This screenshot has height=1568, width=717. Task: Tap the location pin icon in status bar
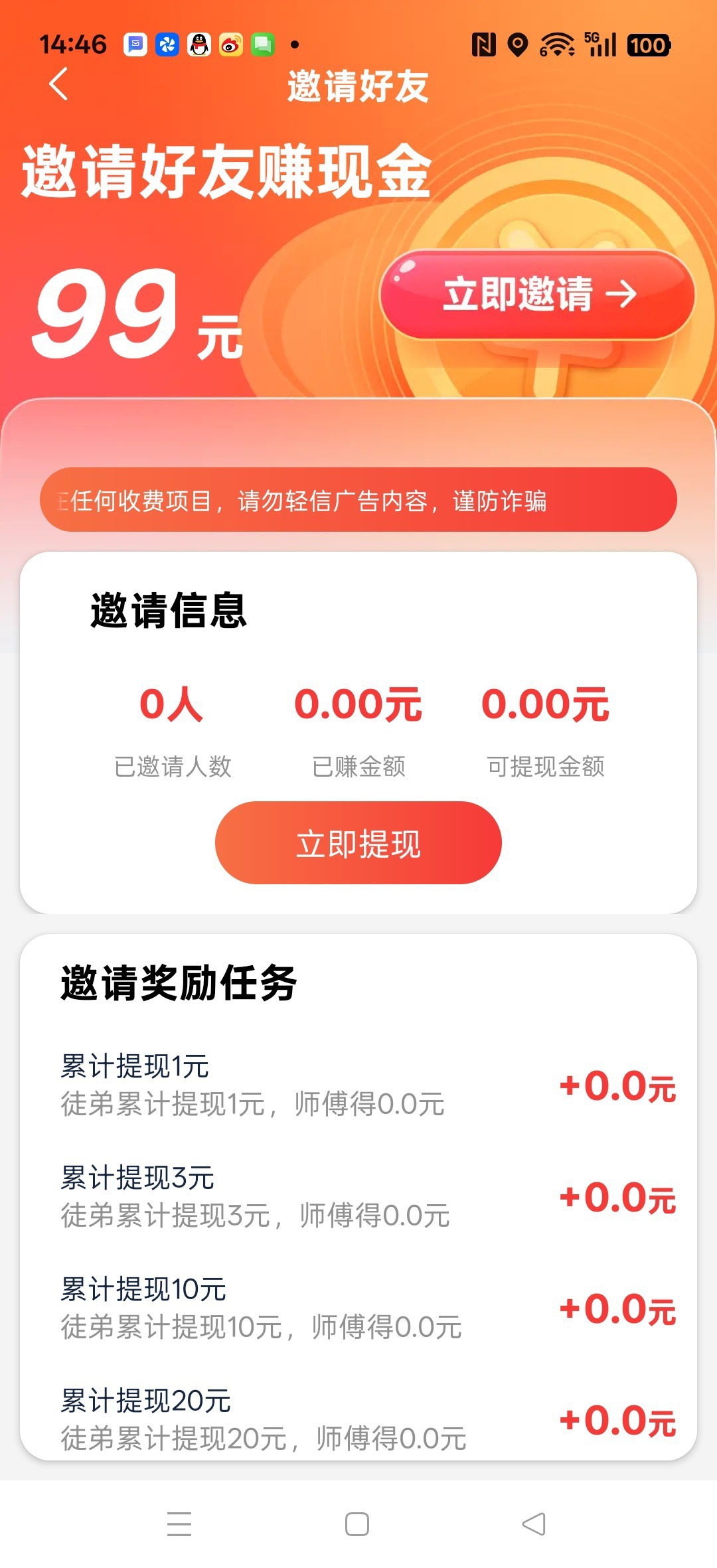pos(518,43)
